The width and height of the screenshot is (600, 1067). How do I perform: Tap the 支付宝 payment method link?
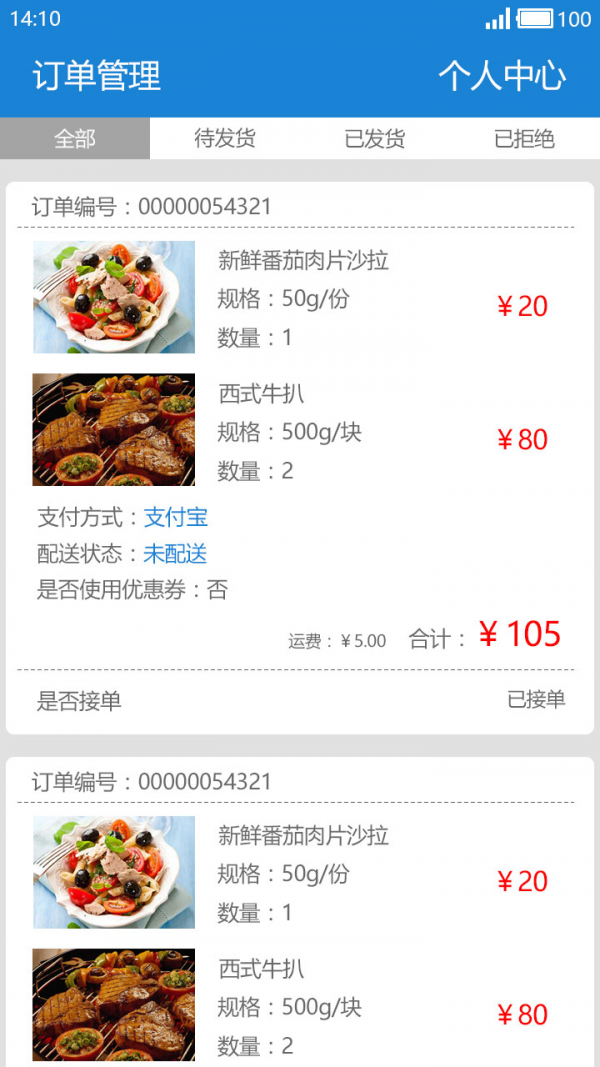point(176,517)
